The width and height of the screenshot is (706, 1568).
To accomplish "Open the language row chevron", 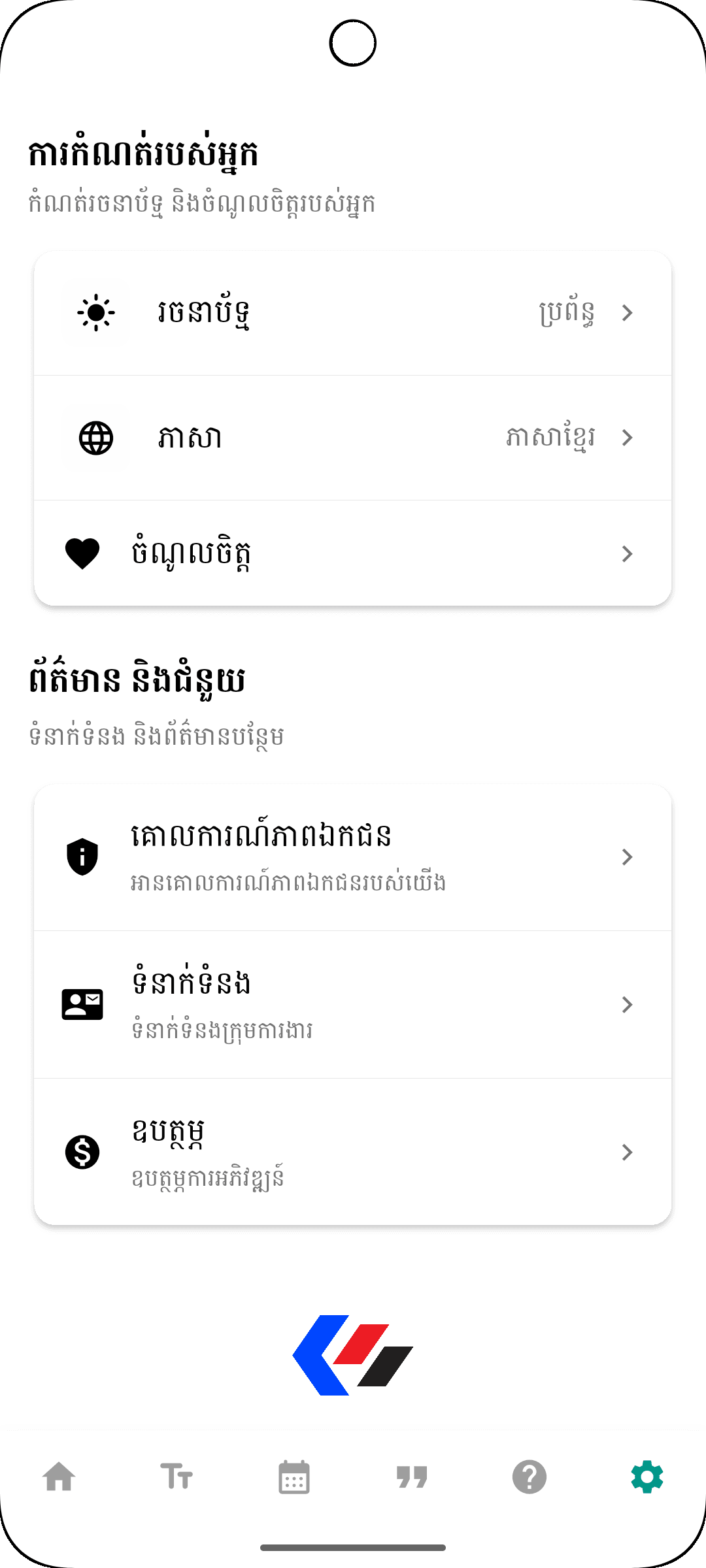I will point(628,437).
